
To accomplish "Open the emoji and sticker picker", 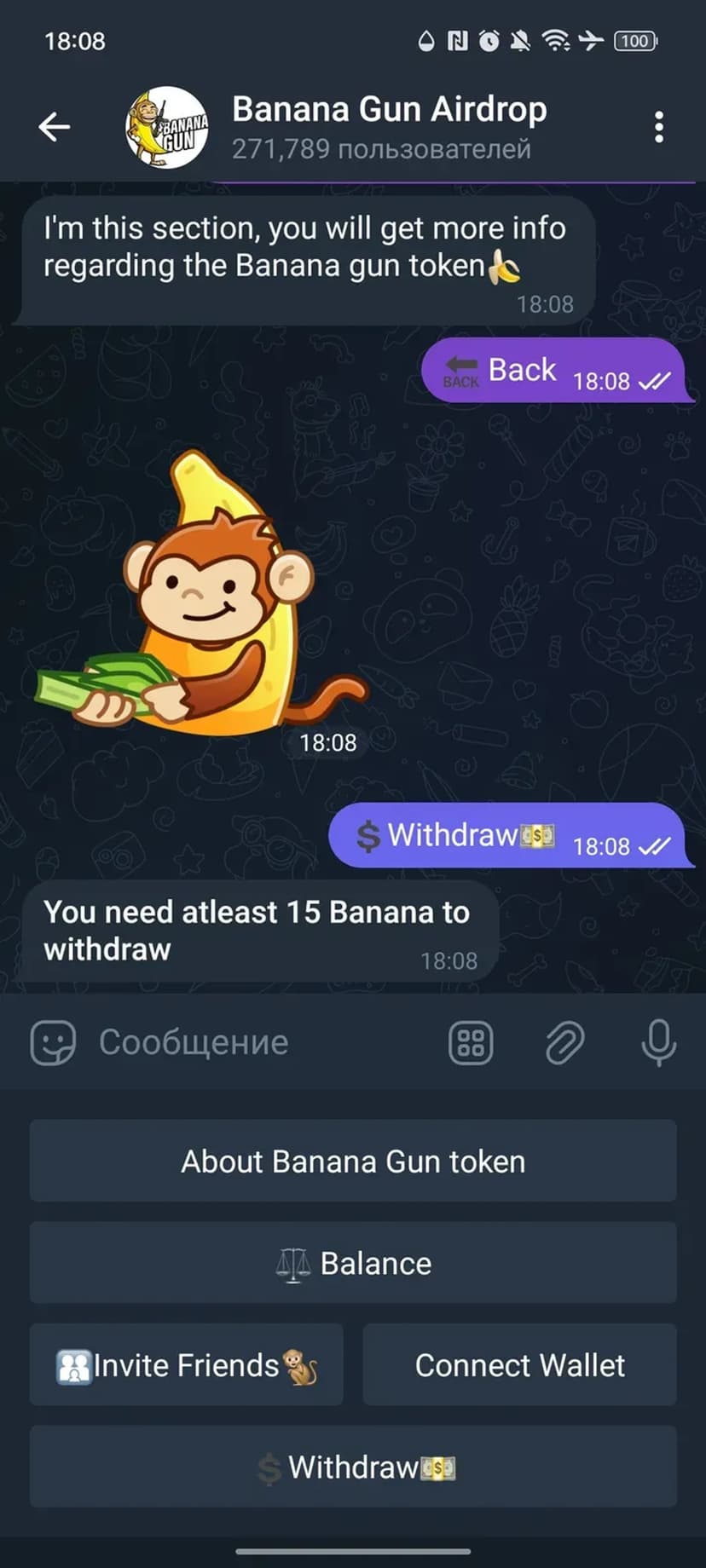I will click(53, 1042).
